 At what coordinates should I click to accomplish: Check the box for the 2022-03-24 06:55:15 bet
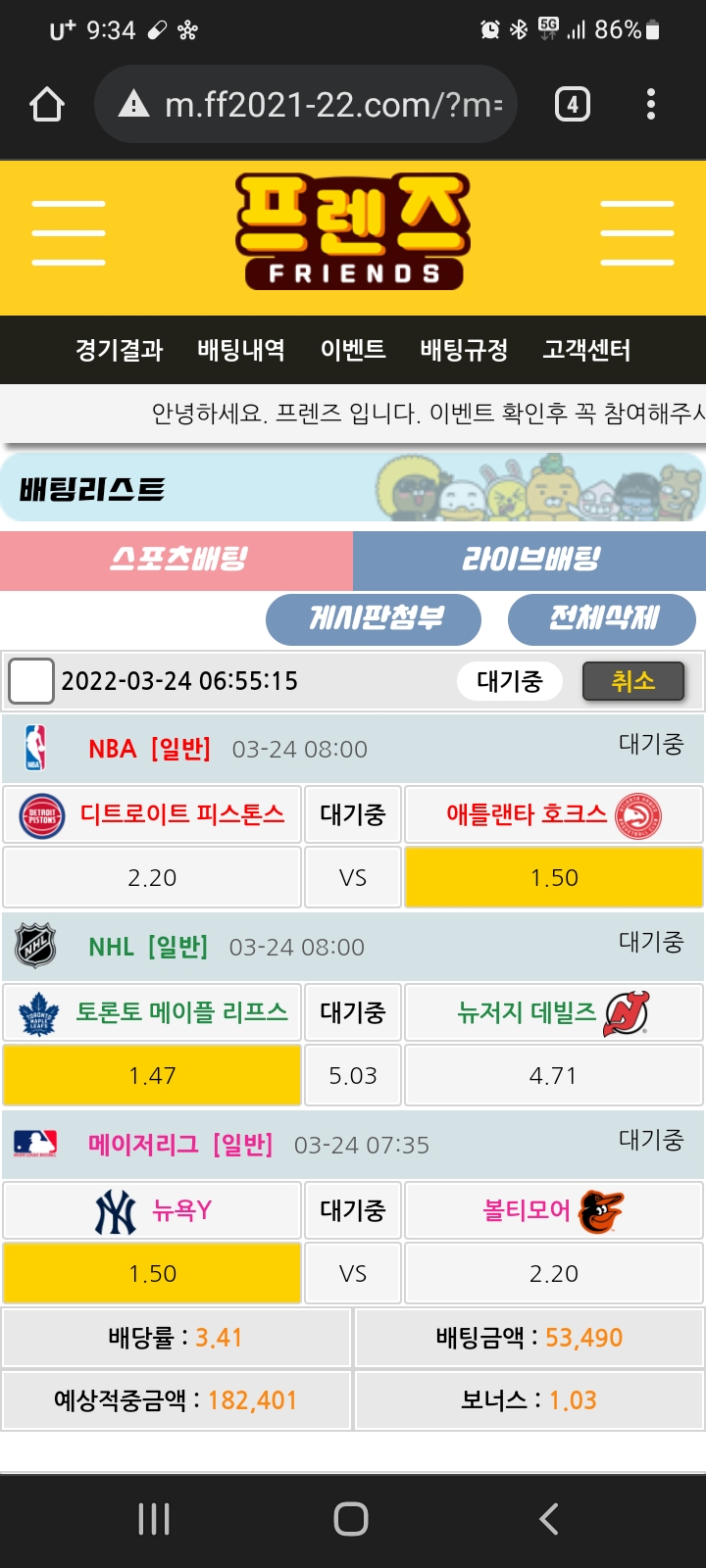[31, 681]
